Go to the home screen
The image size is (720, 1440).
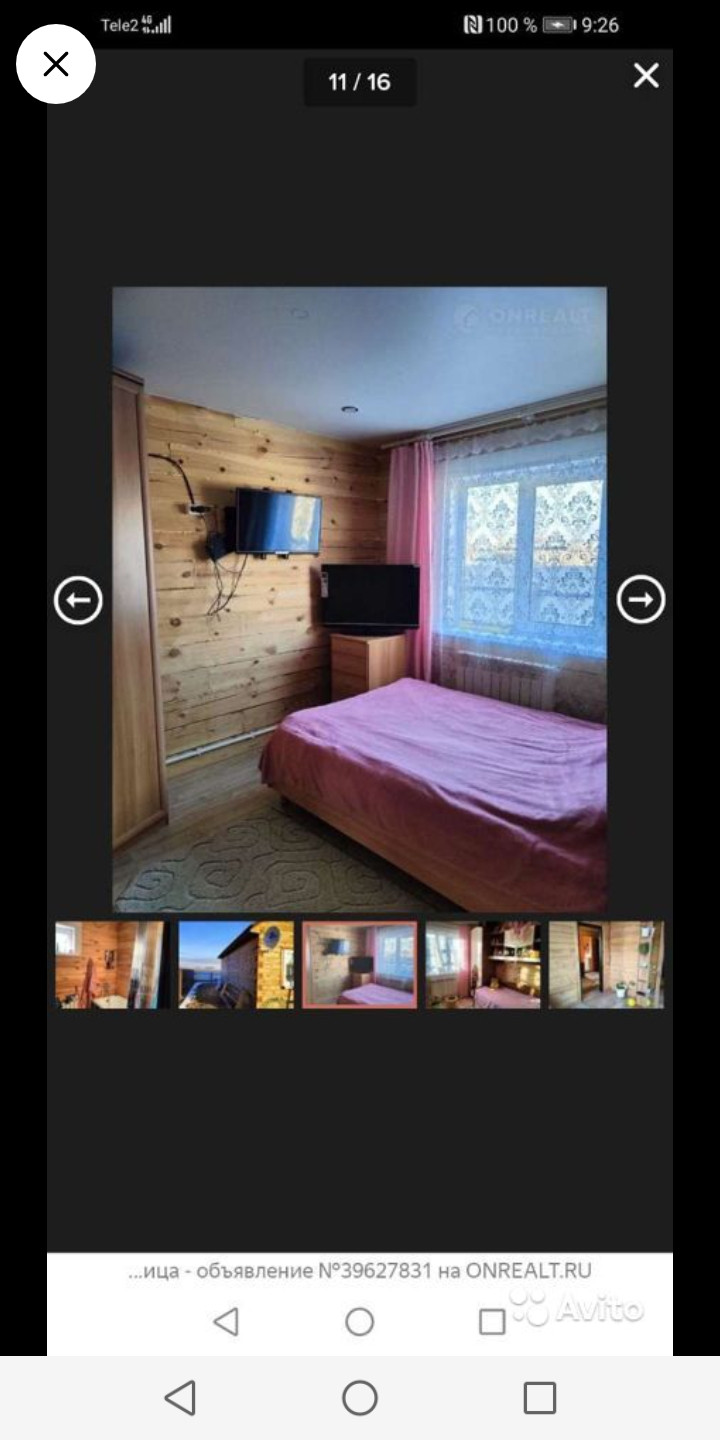(360, 1397)
